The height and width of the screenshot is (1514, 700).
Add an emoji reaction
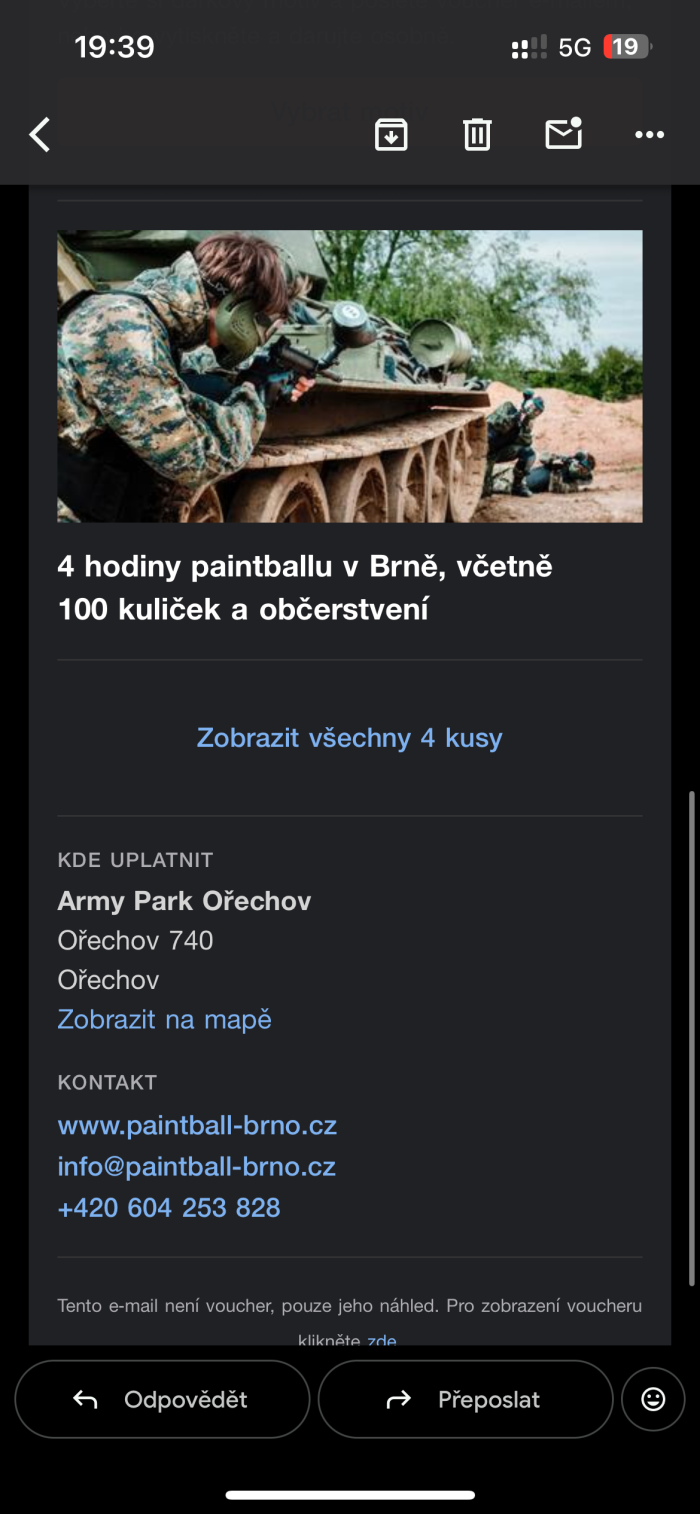click(x=653, y=1399)
